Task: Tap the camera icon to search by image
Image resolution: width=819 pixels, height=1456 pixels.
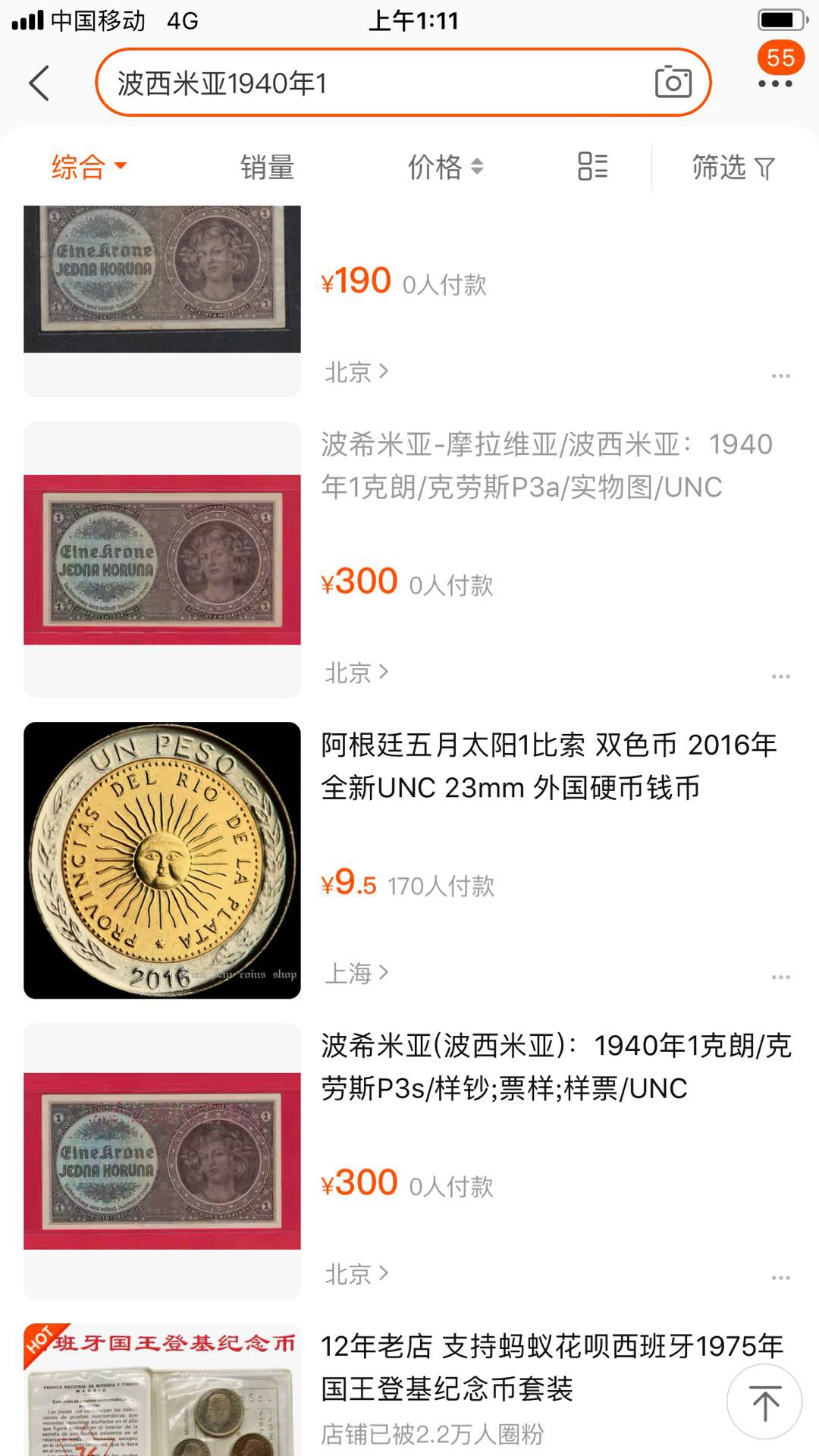Action: 673,82
